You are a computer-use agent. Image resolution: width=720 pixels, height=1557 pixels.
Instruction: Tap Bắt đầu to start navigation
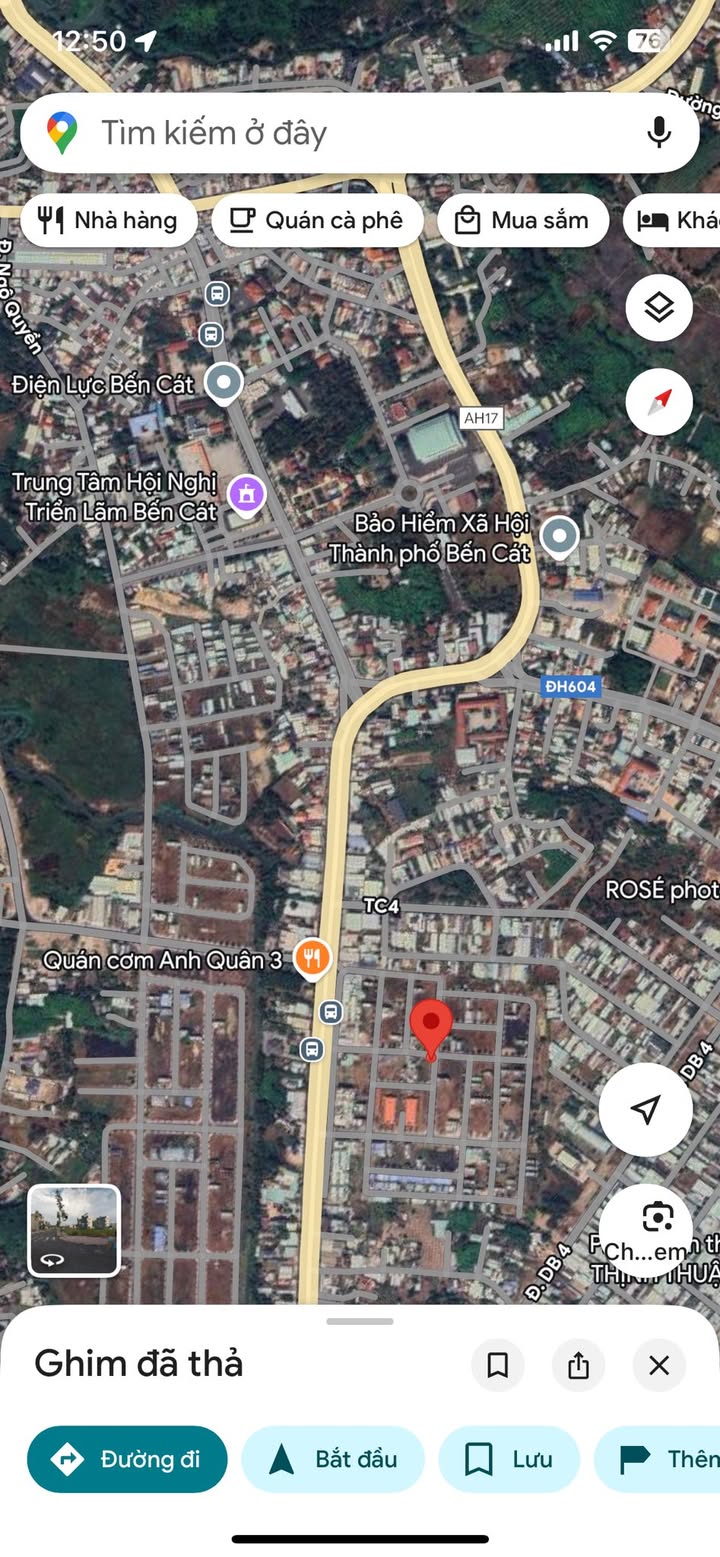[x=333, y=1459]
